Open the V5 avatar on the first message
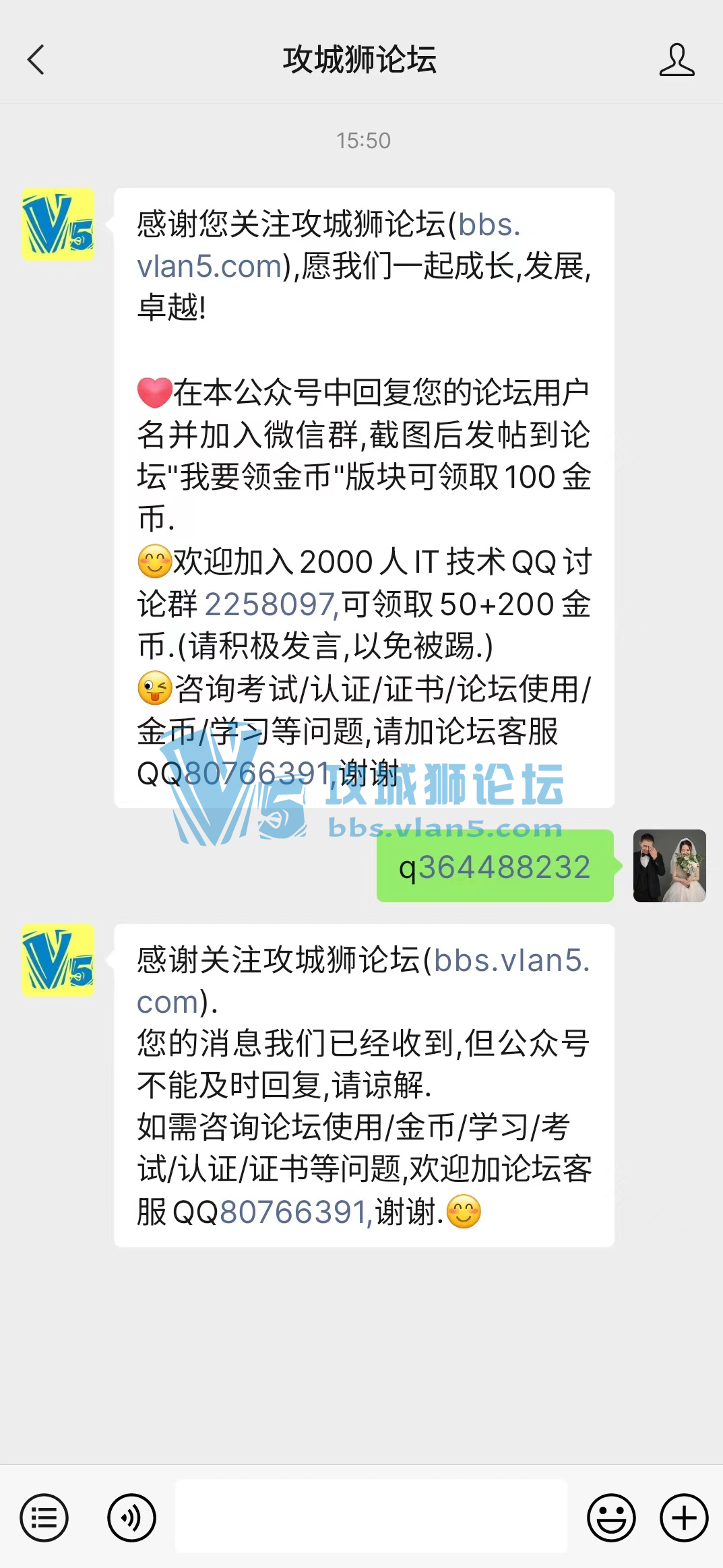 coord(58,224)
